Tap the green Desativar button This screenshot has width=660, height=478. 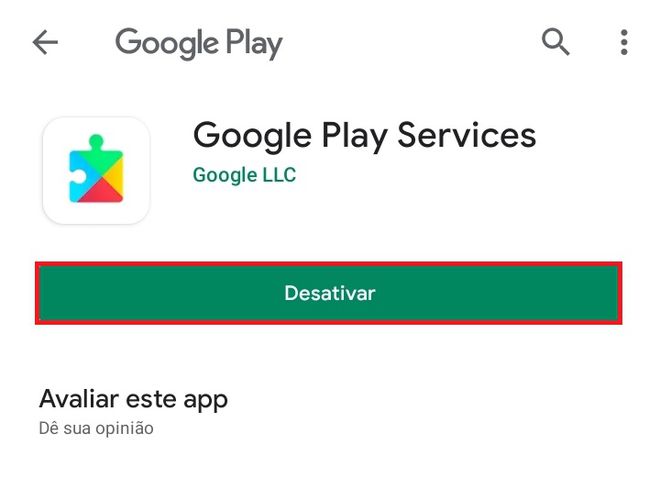click(x=329, y=293)
